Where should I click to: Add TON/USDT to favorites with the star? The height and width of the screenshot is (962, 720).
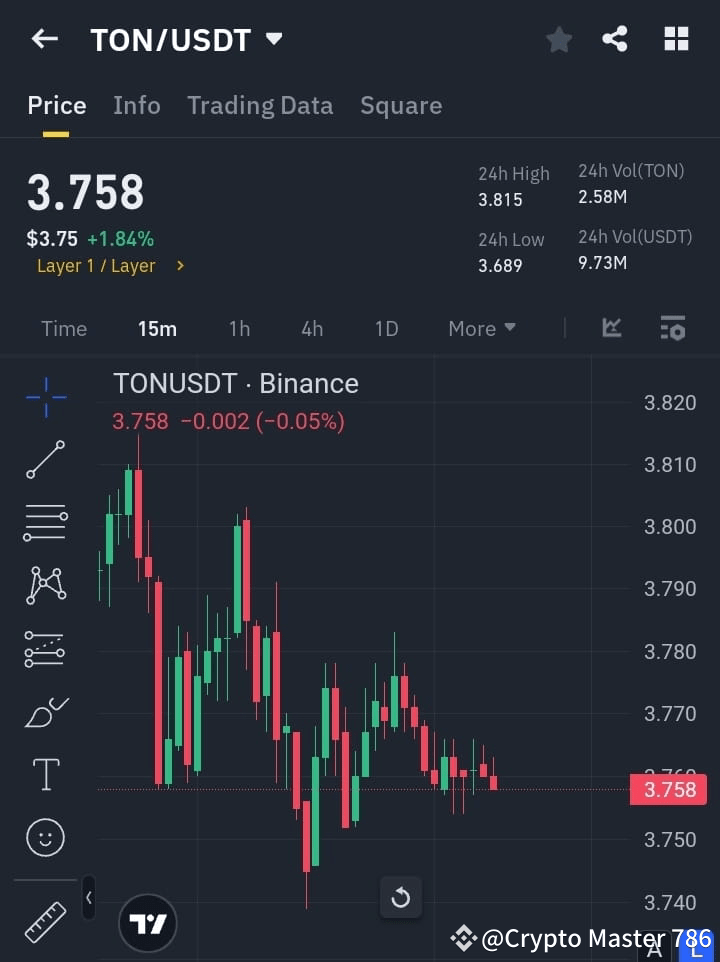coord(558,39)
